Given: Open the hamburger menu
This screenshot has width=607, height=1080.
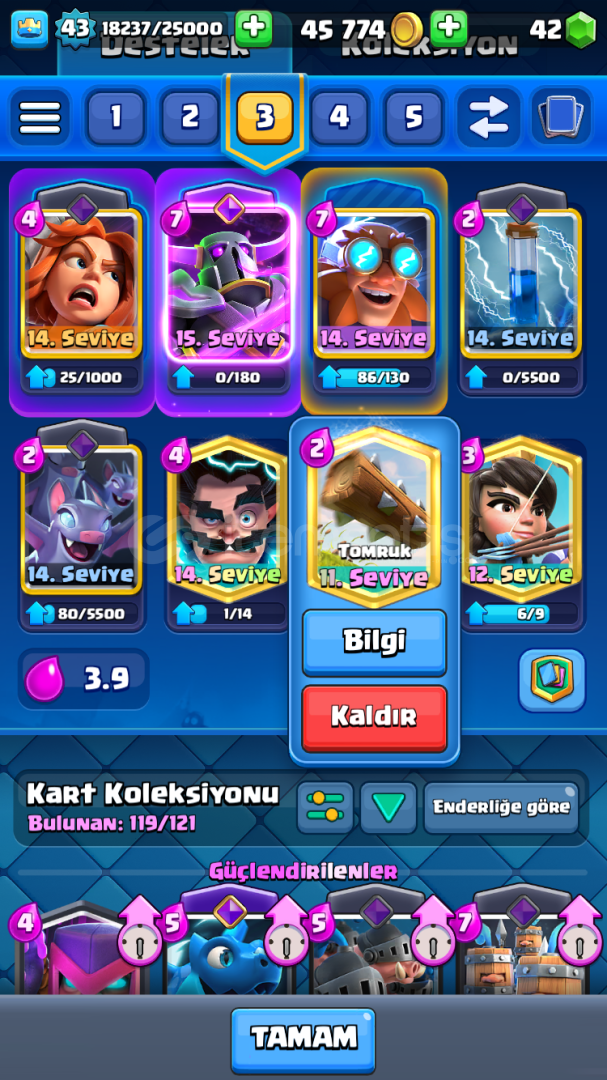Looking at the screenshot, I should 40,117.
